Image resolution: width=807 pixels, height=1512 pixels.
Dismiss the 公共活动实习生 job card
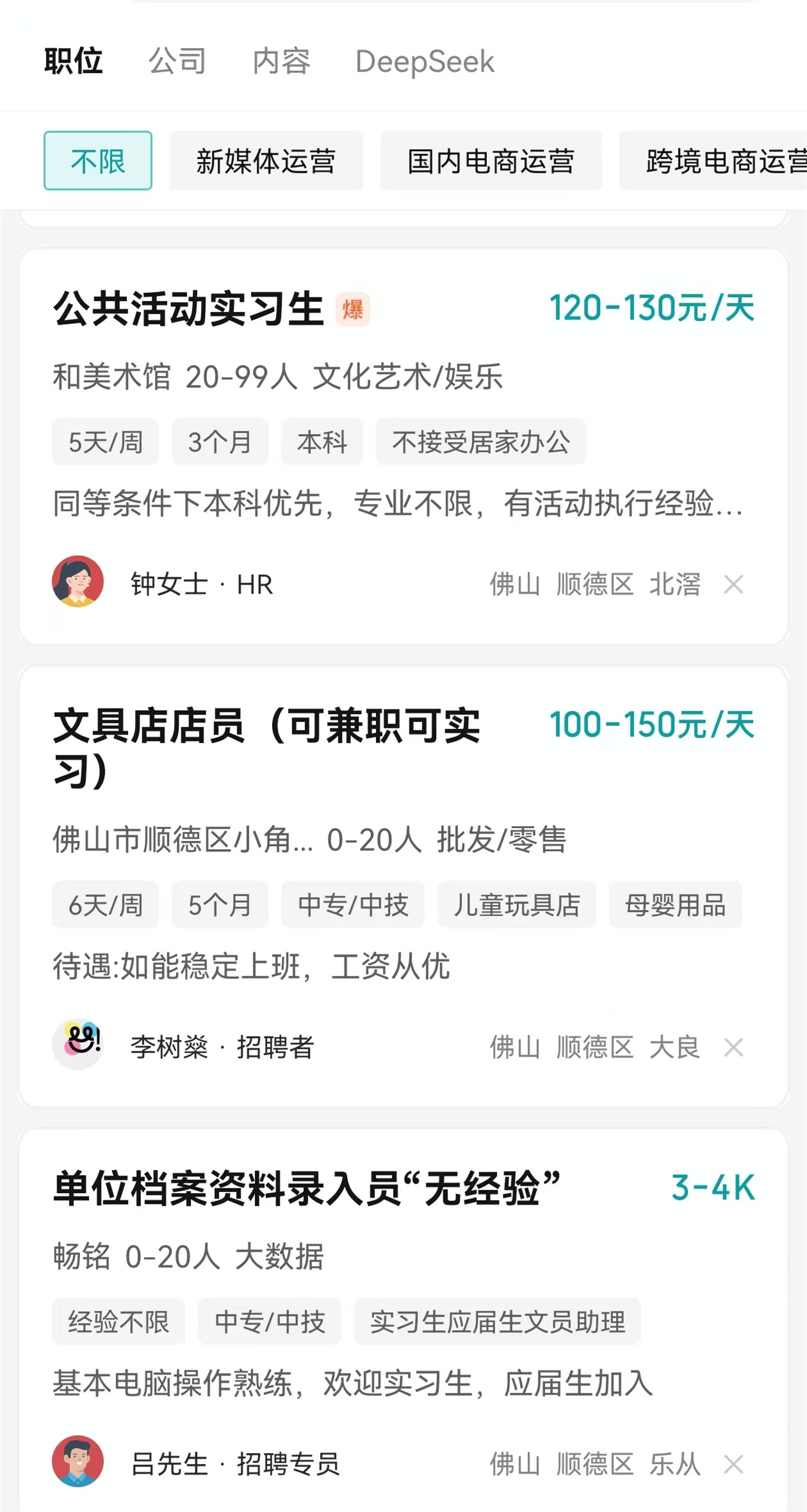click(734, 585)
